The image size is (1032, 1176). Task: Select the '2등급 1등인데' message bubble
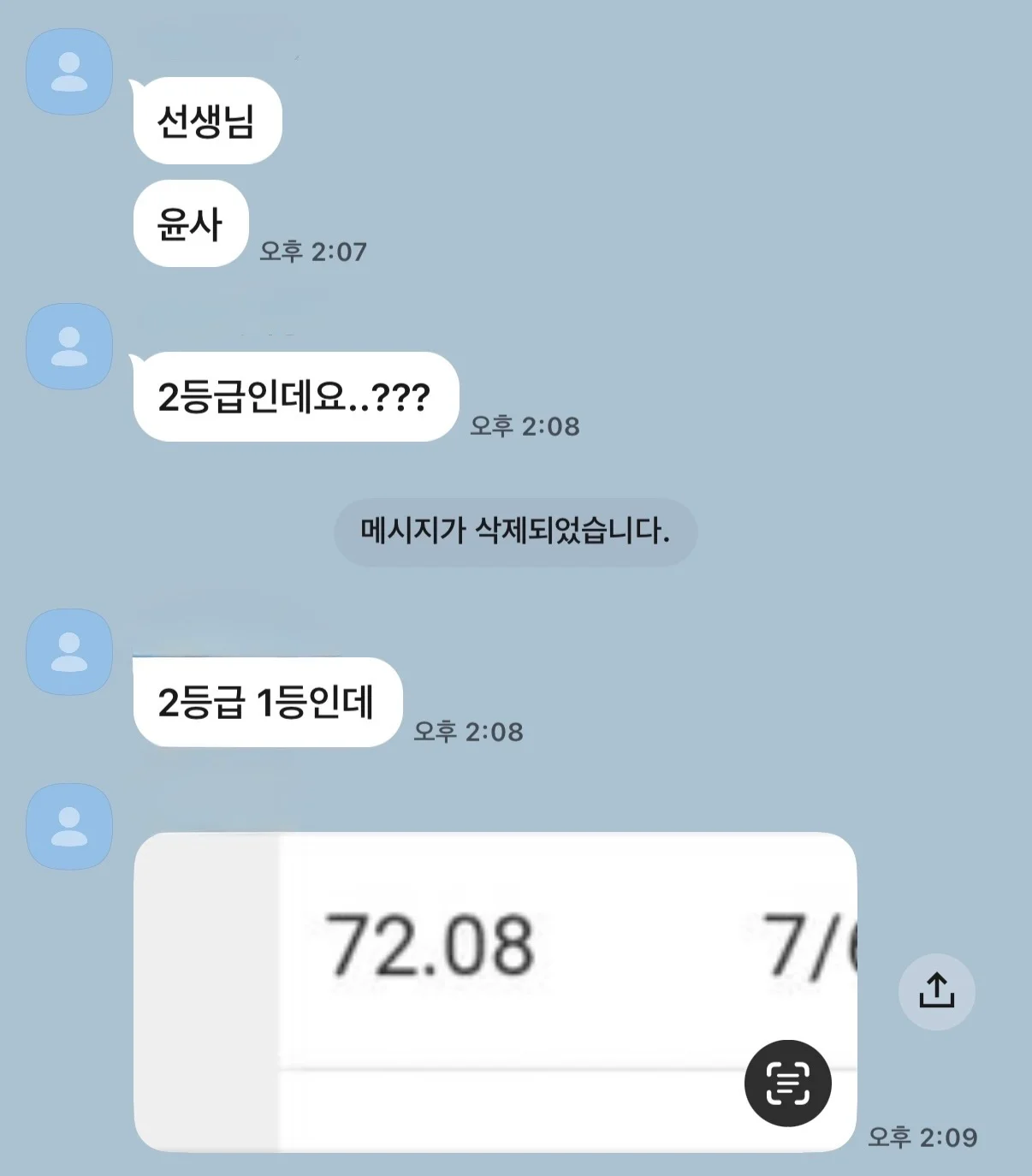coord(265,698)
